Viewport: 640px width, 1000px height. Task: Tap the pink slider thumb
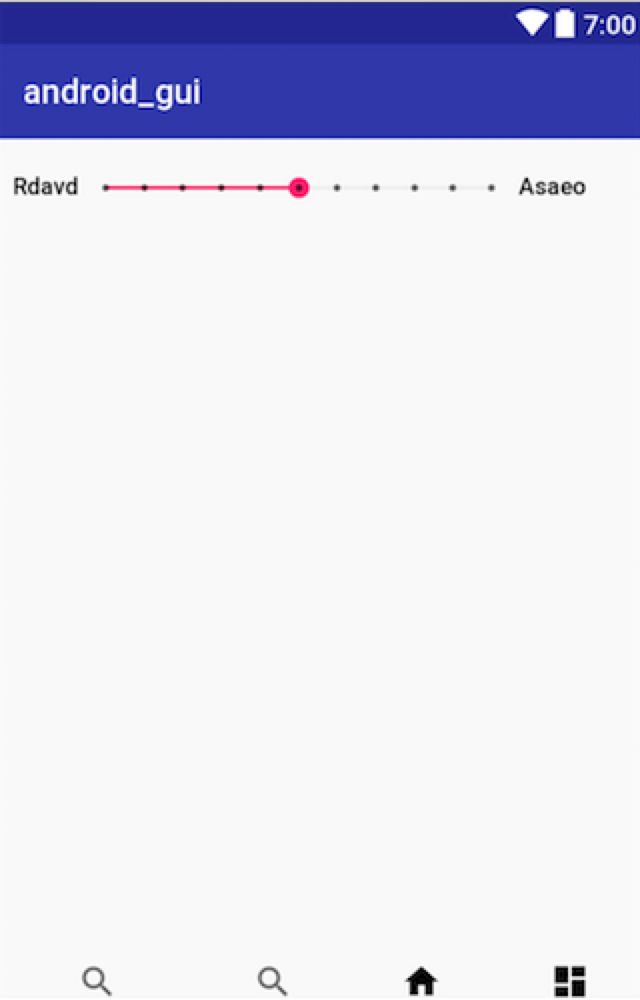pos(298,187)
